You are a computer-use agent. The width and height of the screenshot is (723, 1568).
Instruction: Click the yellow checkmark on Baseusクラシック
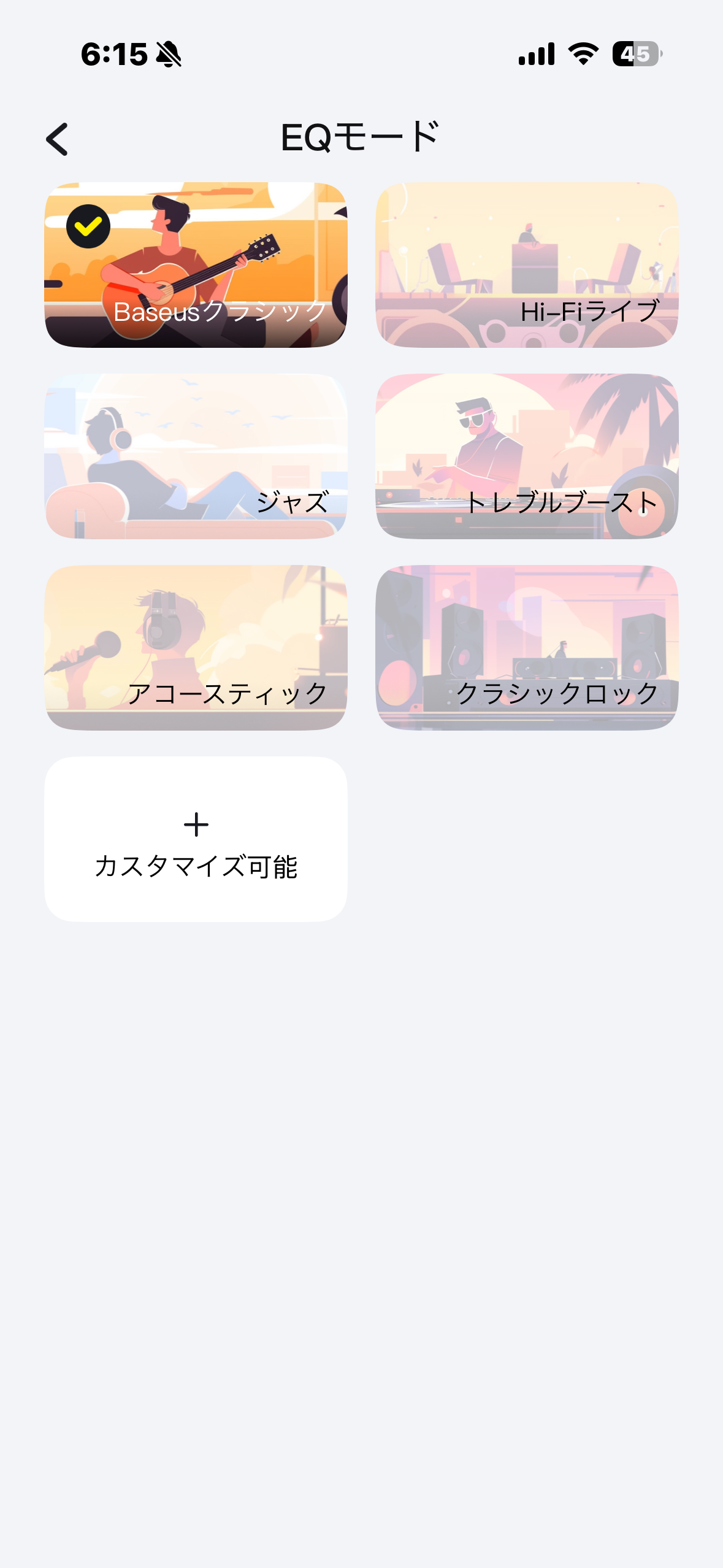pyautogui.click(x=88, y=225)
